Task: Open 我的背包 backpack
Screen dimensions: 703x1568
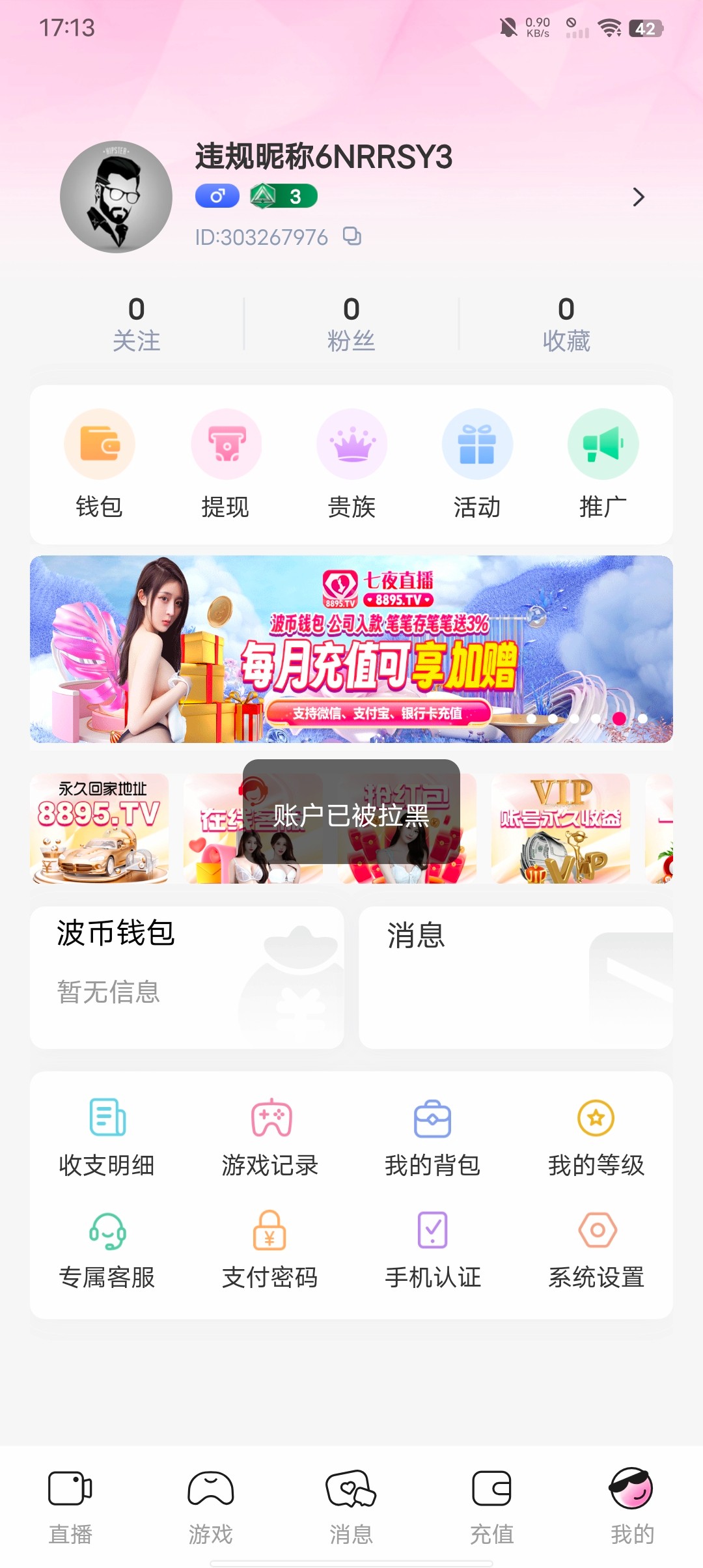Action: 433,1137
